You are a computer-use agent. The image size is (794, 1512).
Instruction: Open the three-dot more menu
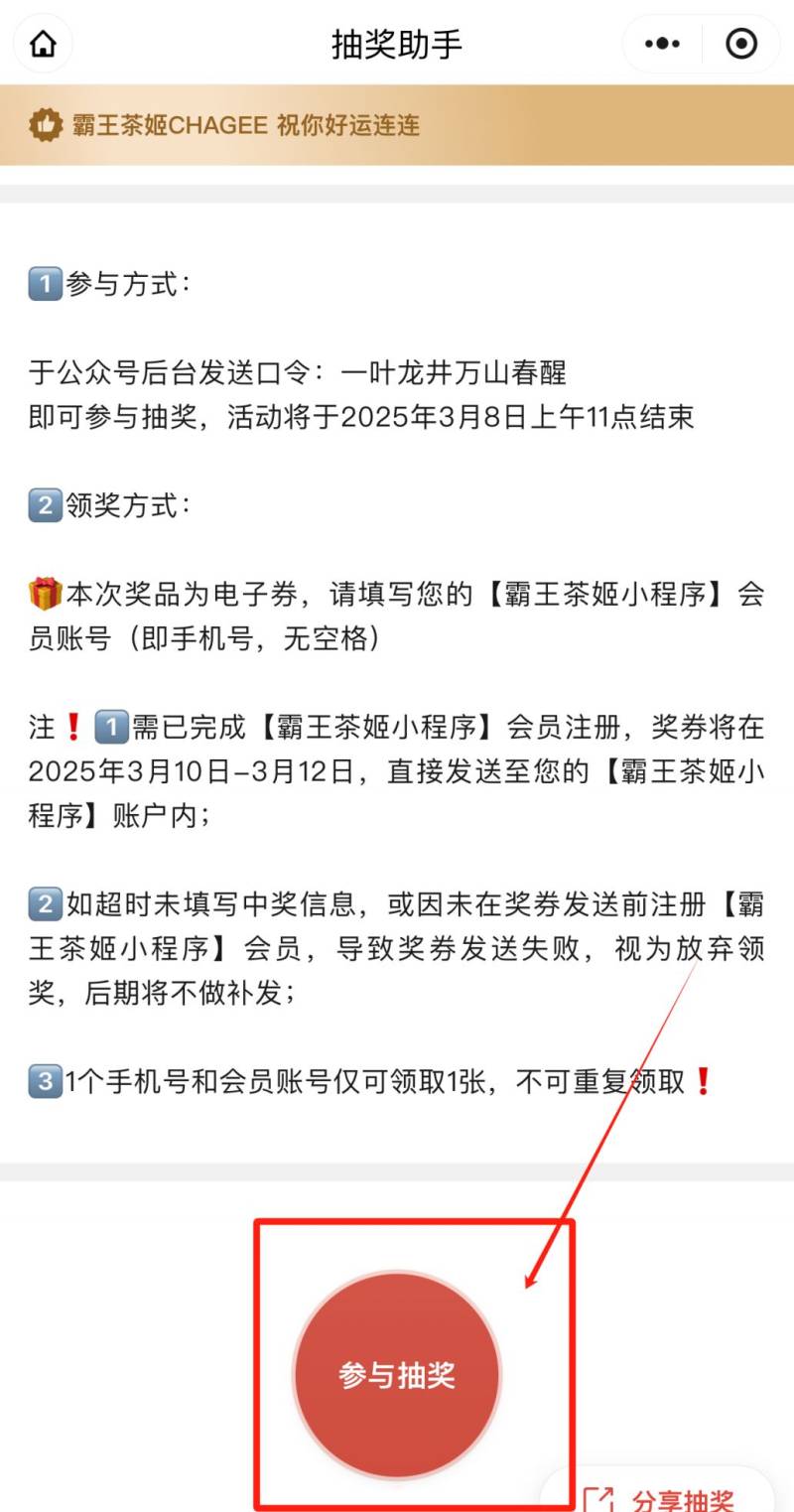[662, 44]
